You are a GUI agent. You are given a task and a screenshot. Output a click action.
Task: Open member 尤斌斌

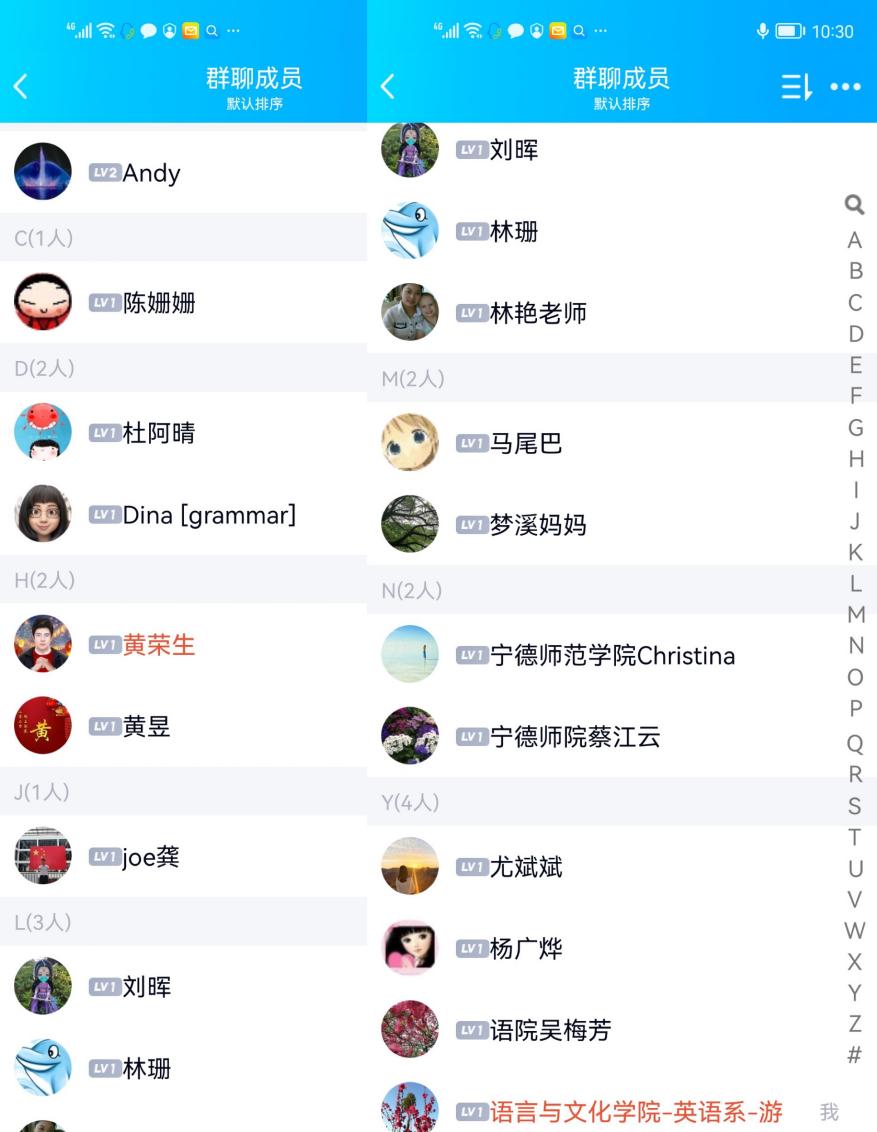click(x=525, y=867)
